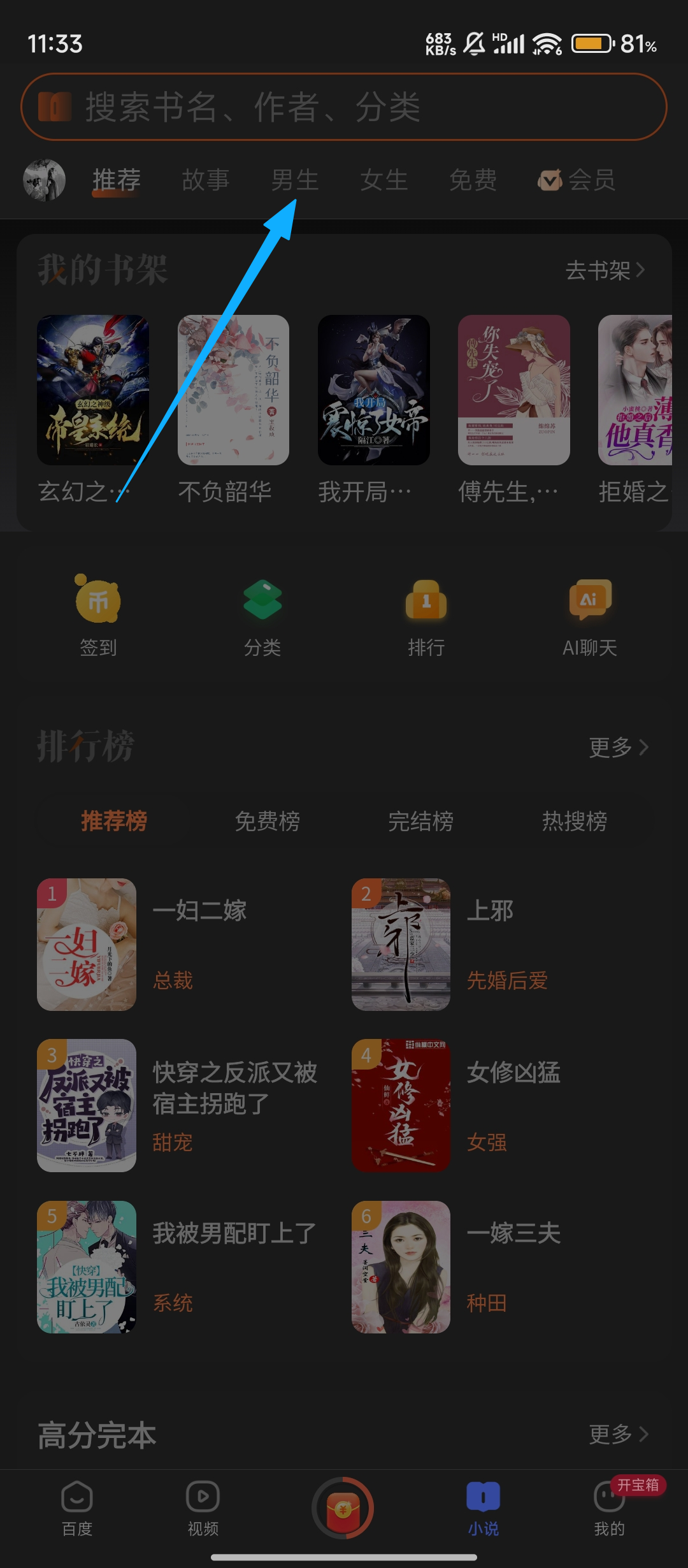This screenshot has width=688, height=1568.
Task: Open the 签到 check-in shortcut
Action: tap(98, 615)
